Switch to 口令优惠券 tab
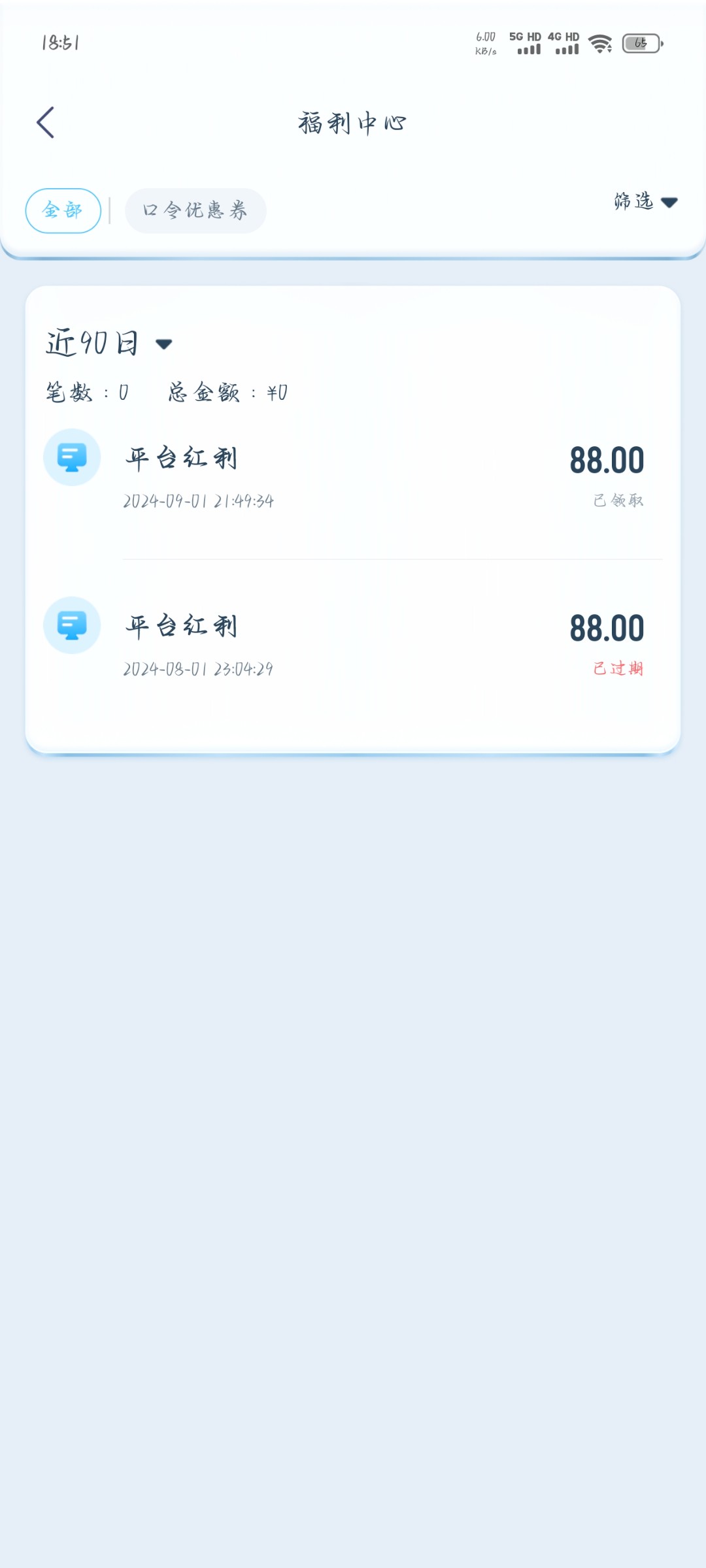706x1568 pixels. pyautogui.click(x=195, y=210)
